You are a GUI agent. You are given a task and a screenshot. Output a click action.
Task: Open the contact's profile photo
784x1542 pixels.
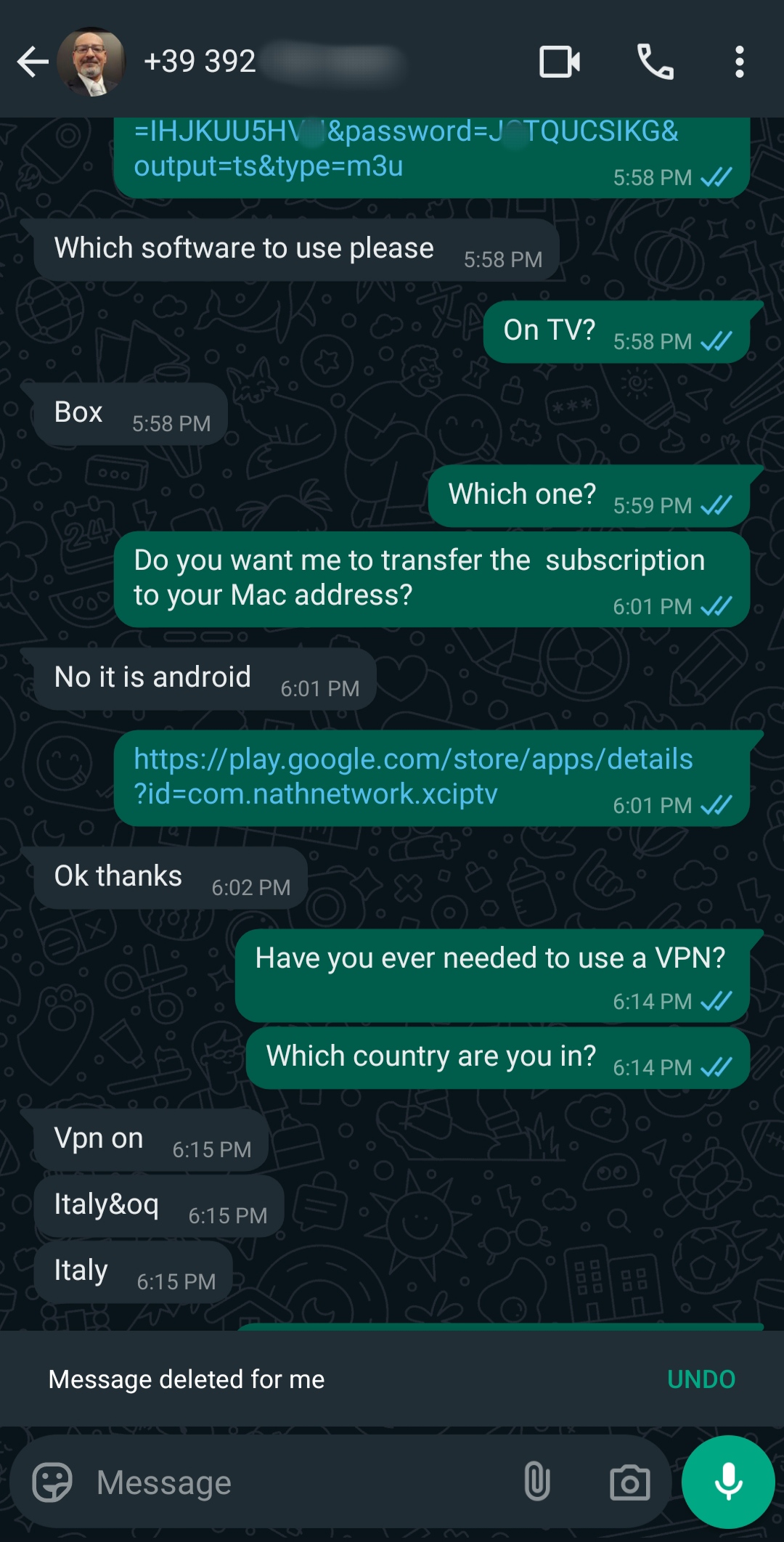click(91, 62)
